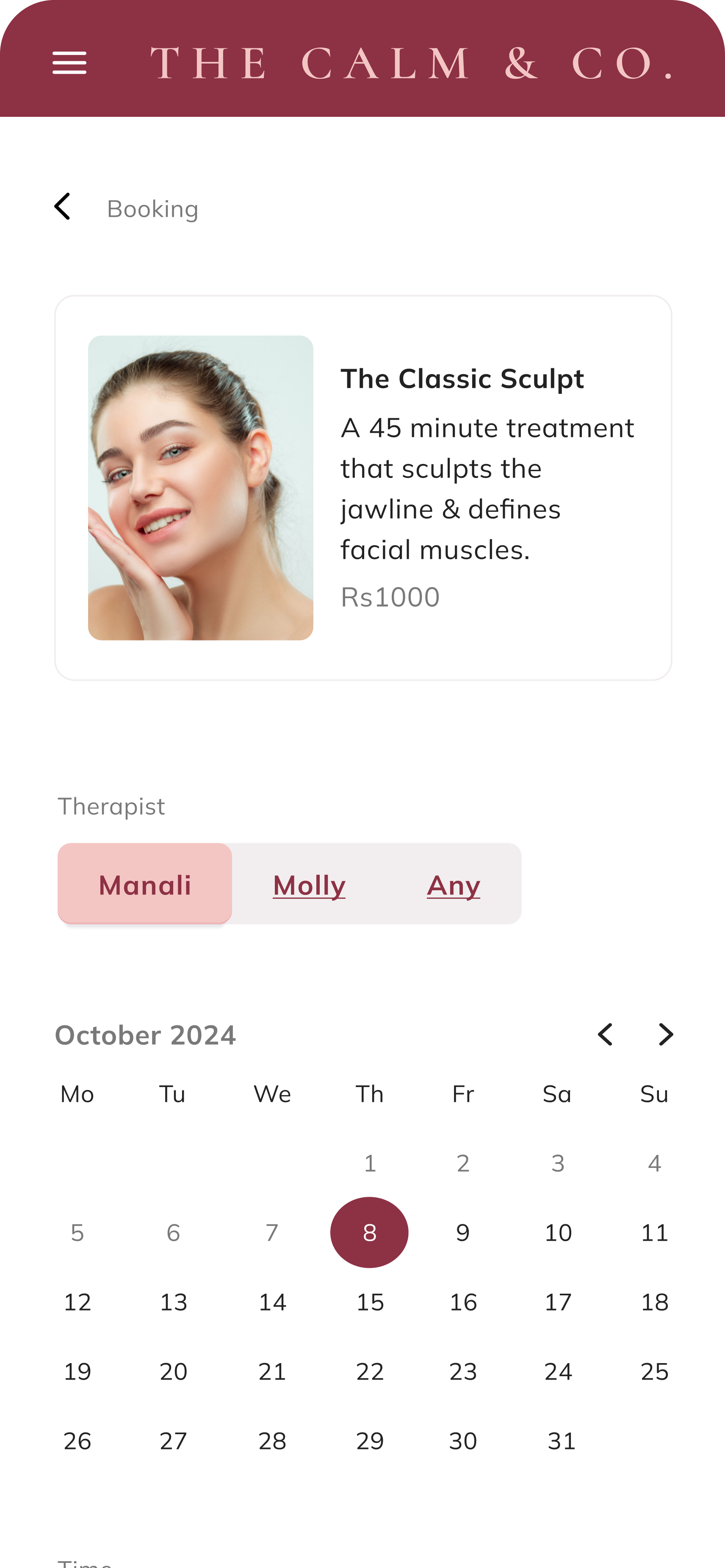725x1568 pixels.
Task: Select Manali as therapist
Action: tap(145, 884)
